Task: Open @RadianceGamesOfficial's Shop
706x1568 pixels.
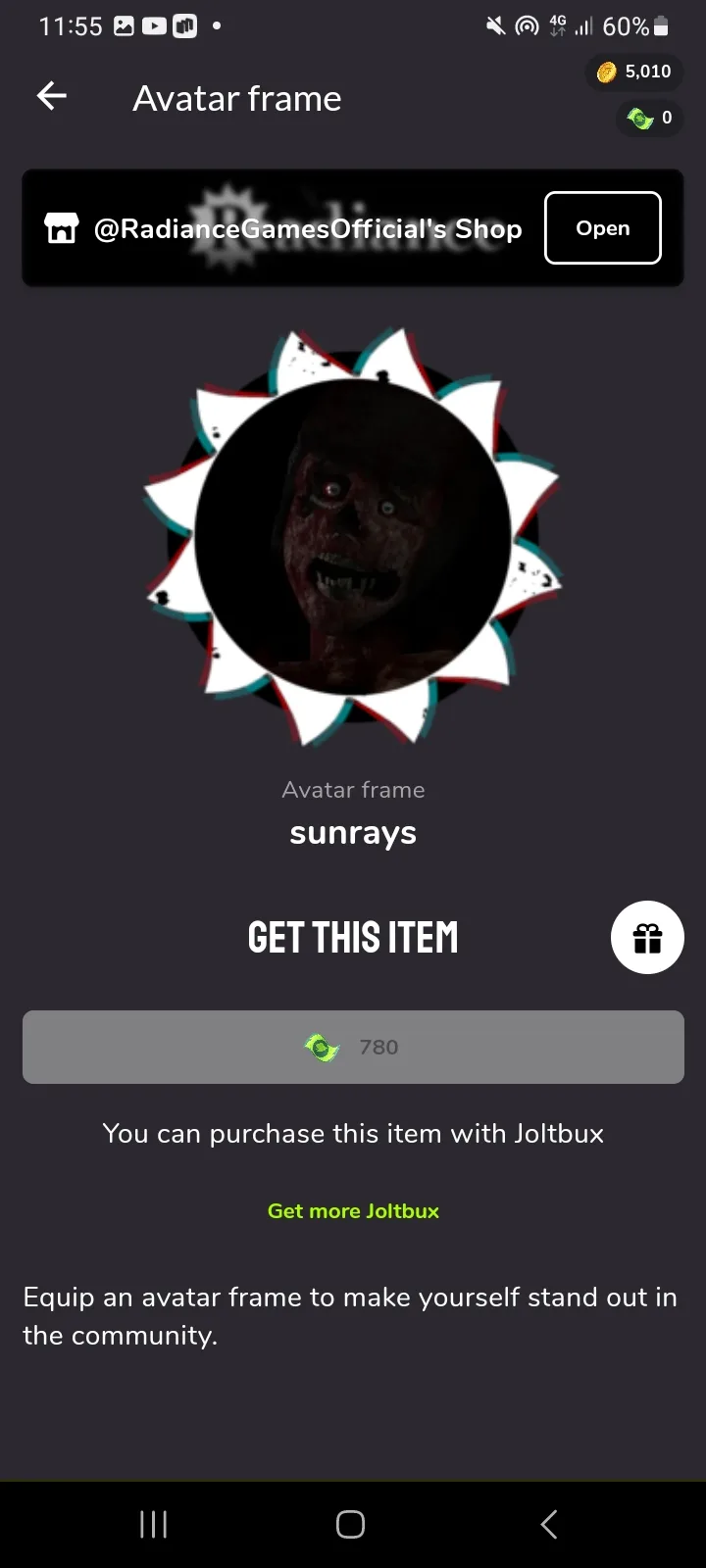Action: pyautogui.click(x=602, y=228)
